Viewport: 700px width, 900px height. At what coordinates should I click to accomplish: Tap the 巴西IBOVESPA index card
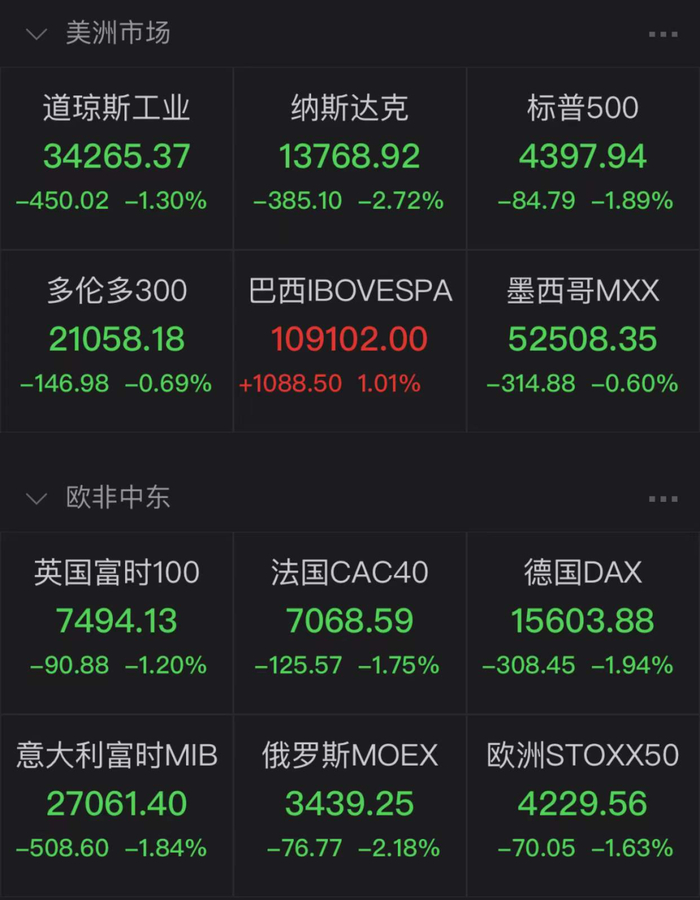click(350, 339)
